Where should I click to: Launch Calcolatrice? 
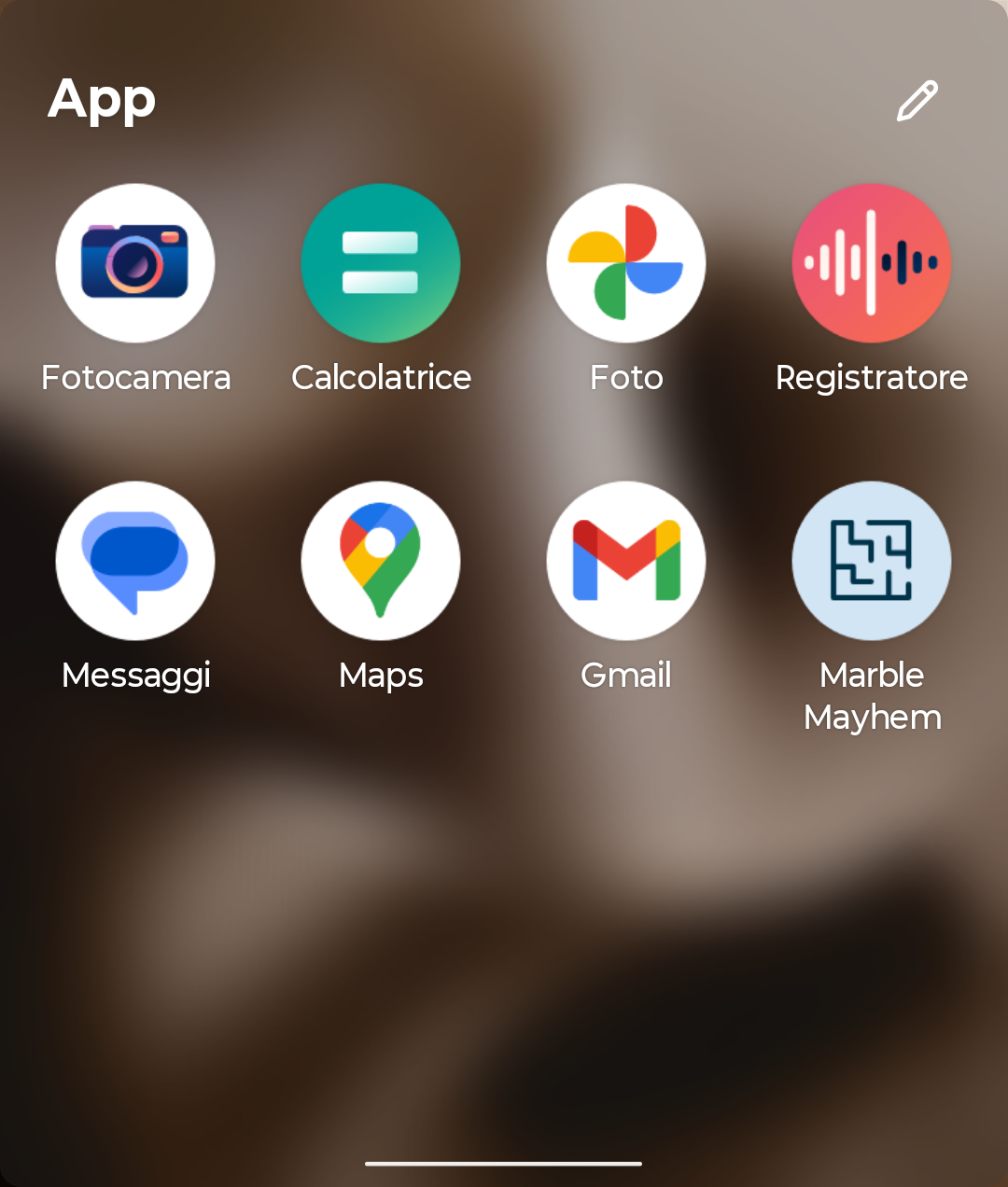pyautogui.click(x=381, y=263)
